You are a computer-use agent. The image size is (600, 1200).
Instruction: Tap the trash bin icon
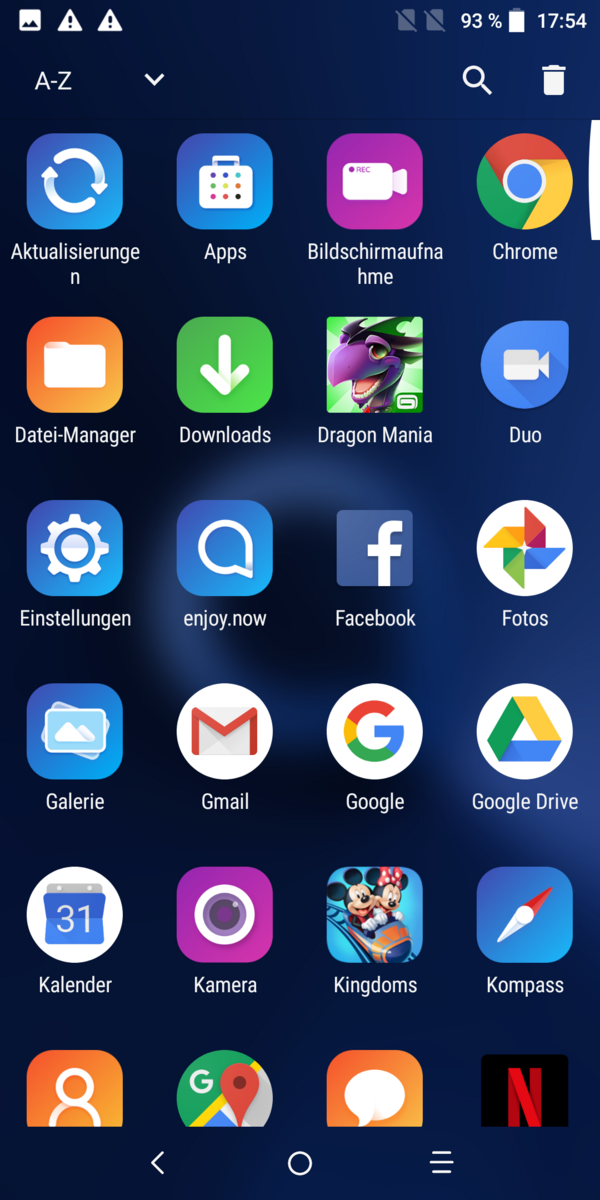tap(553, 80)
